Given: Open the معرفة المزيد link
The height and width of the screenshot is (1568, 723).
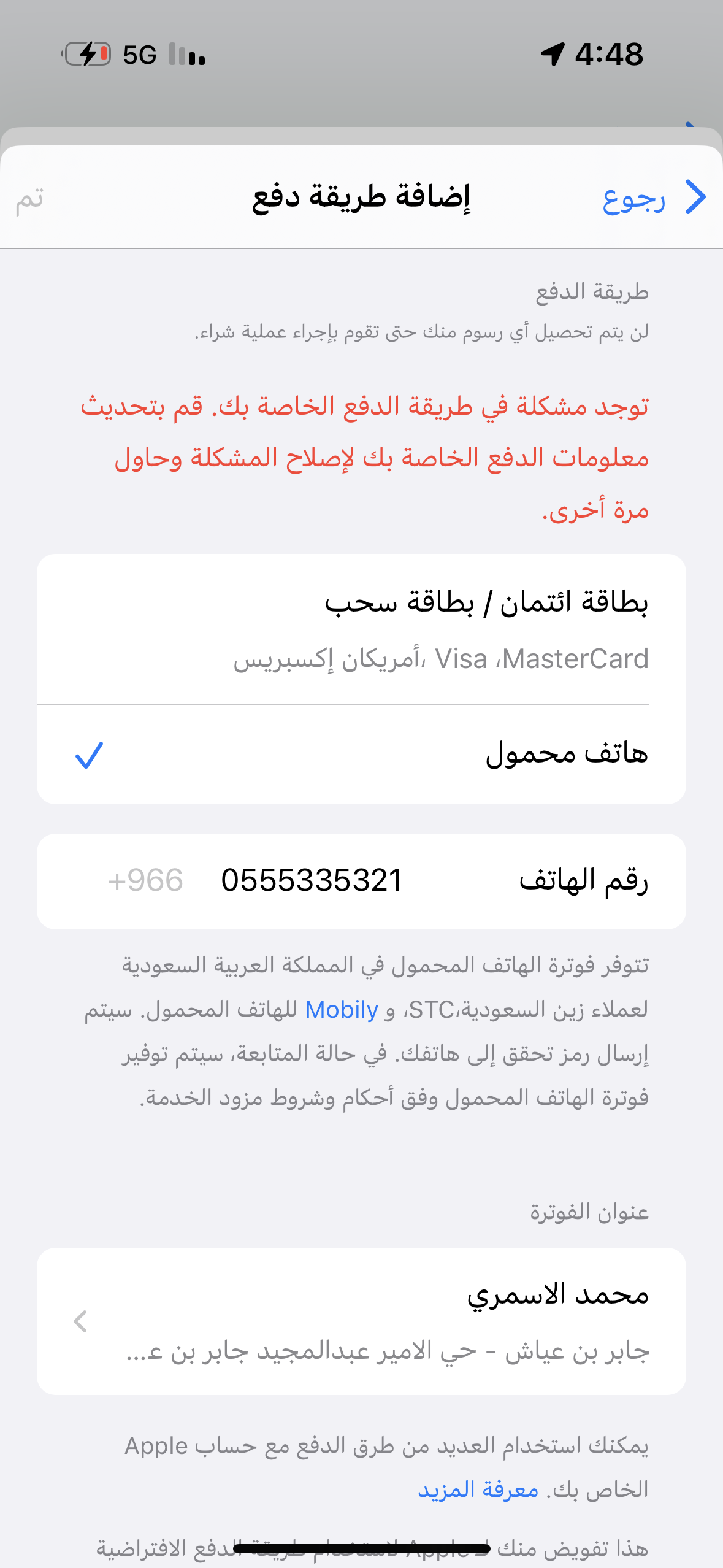Looking at the screenshot, I should tap(478, 1489).
